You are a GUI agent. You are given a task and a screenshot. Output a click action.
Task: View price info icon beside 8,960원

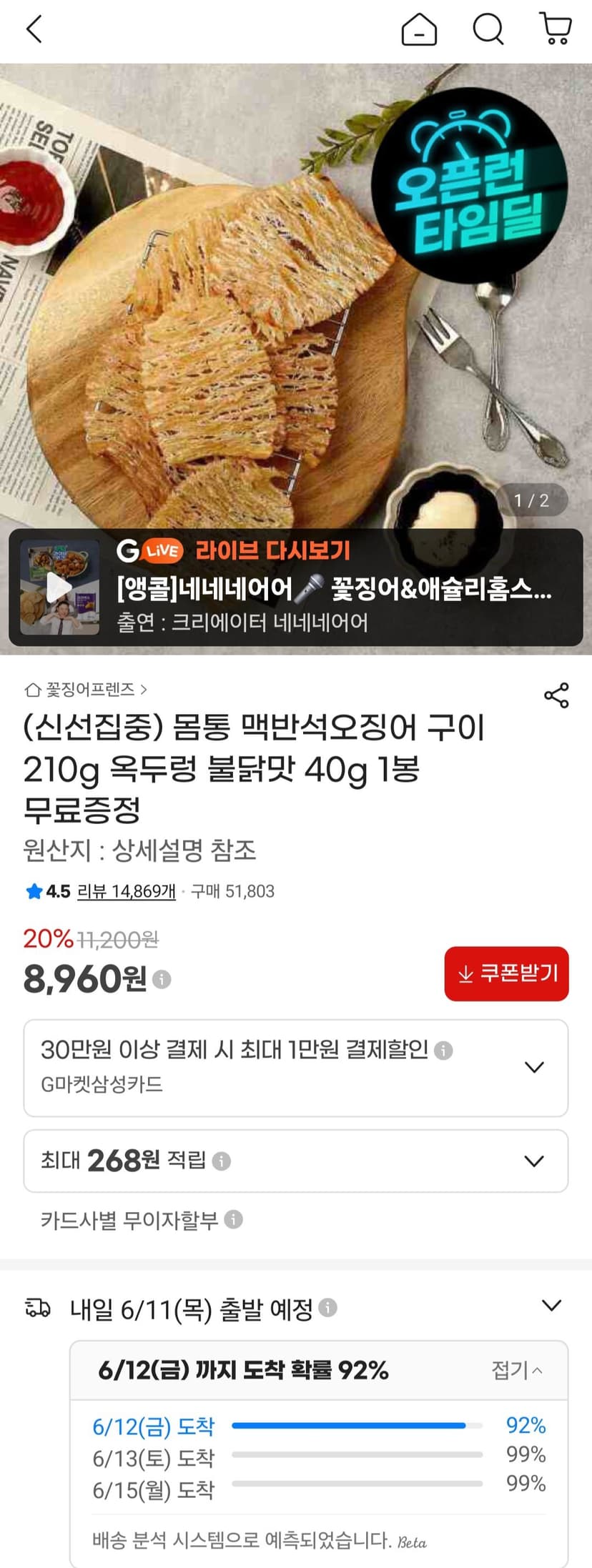(x=162, y=979)
